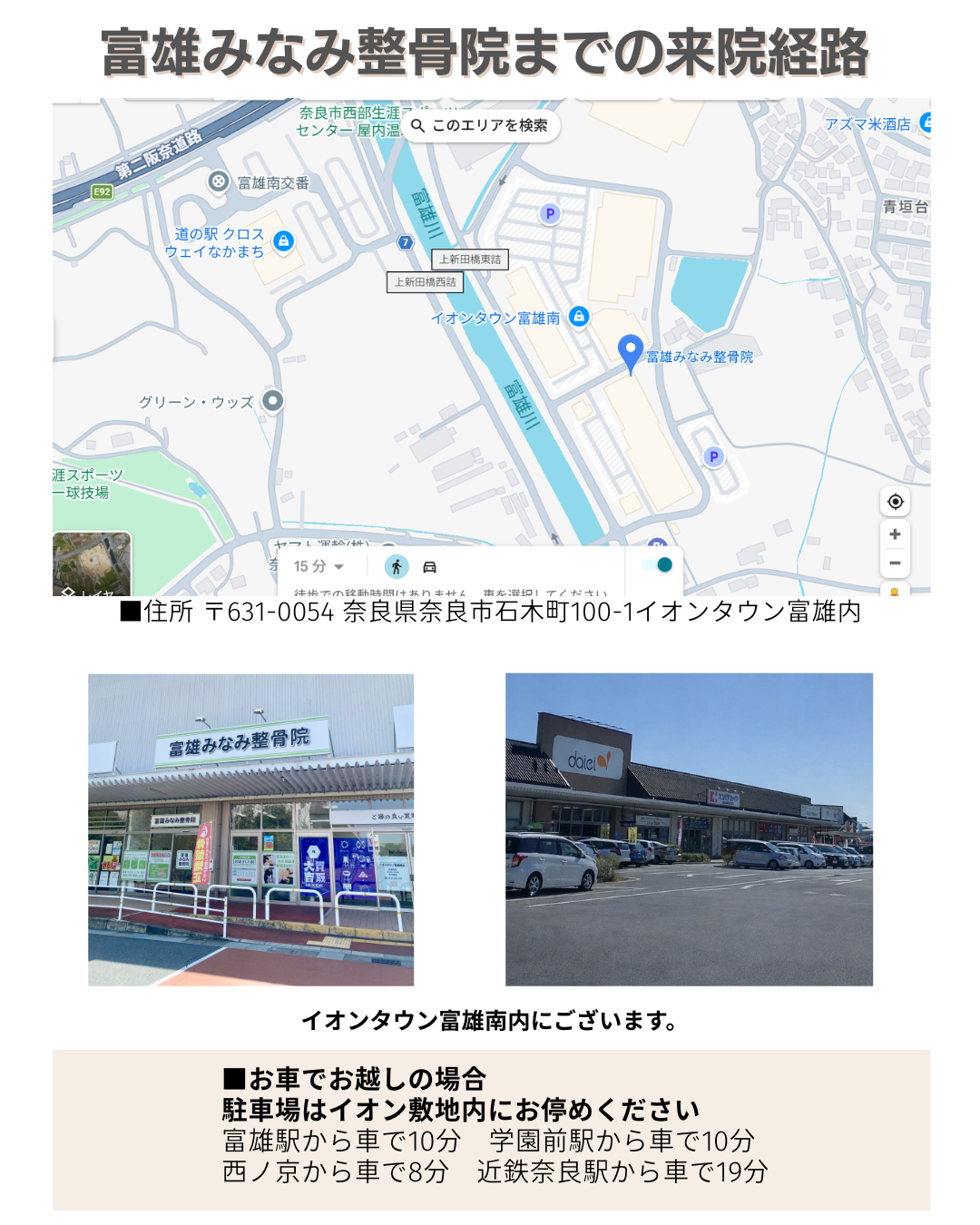Click the 上新田橋東詰 label marker
The width and height of the screenshot is (980, 1225).
coord(470,260)
